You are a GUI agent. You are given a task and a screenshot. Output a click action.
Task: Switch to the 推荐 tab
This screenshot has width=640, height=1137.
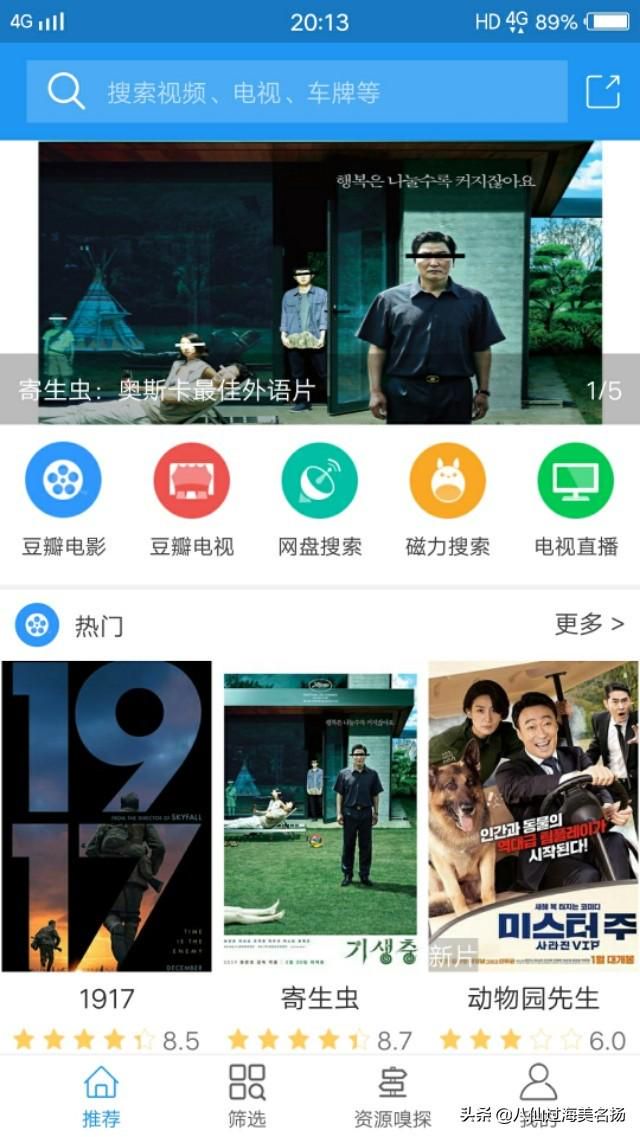pyautogui.click(x=101, y=1095)
